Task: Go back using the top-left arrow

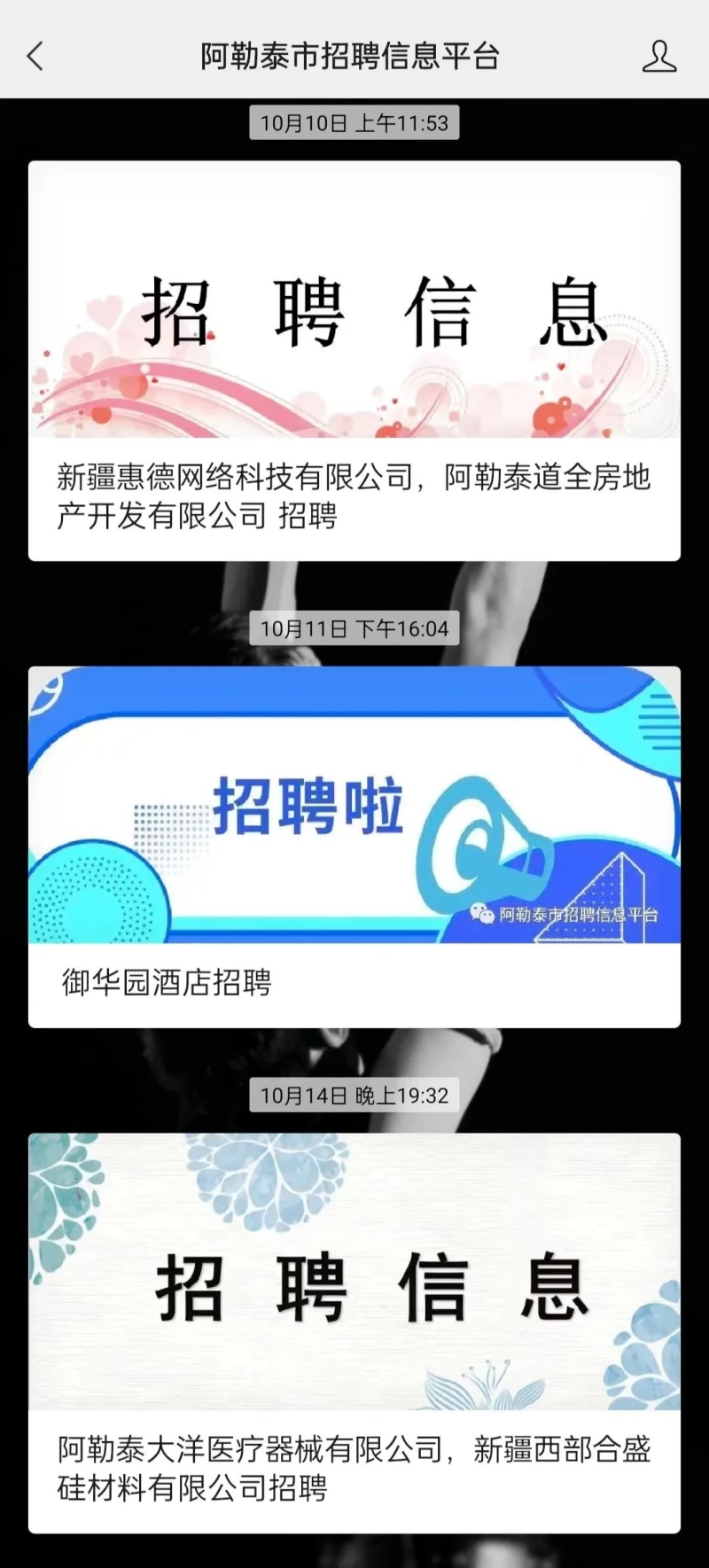Action: 35,57
